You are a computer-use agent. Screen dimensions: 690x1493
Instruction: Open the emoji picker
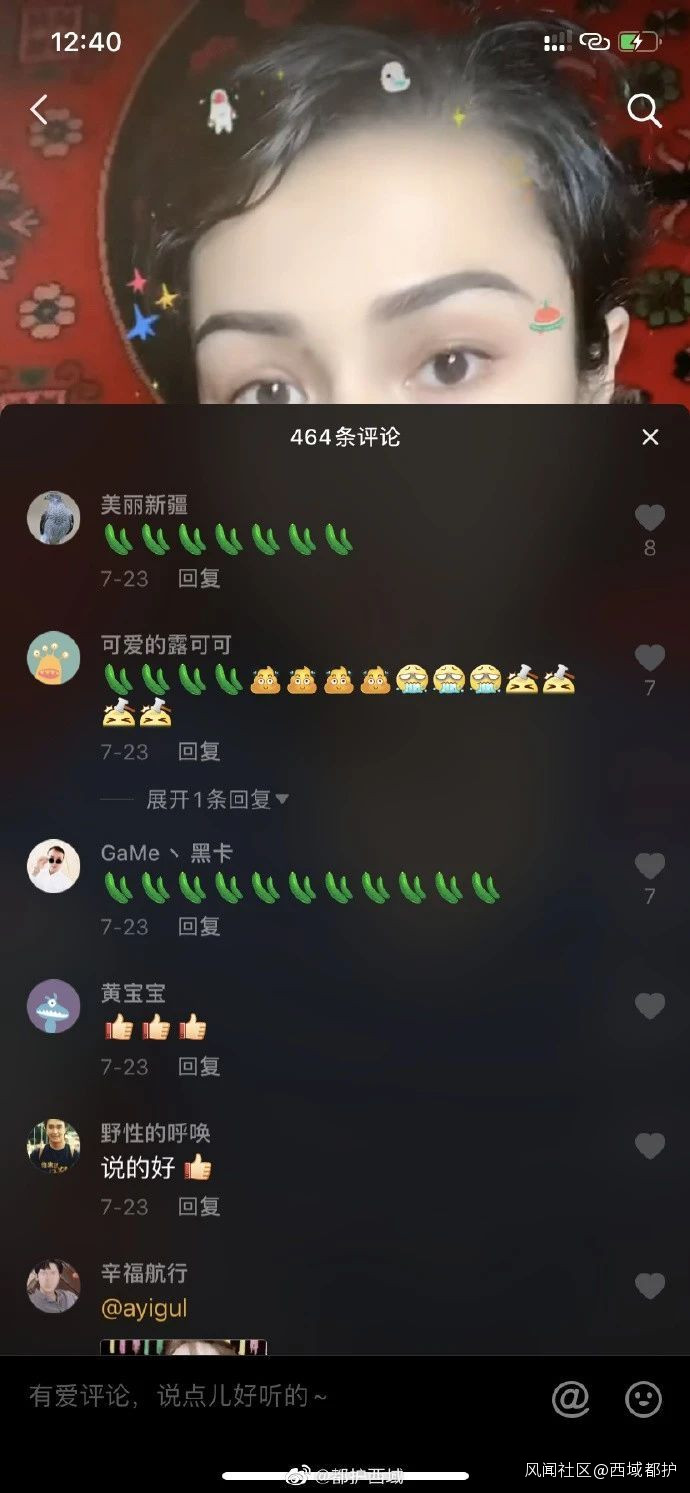pos(643,1399)
